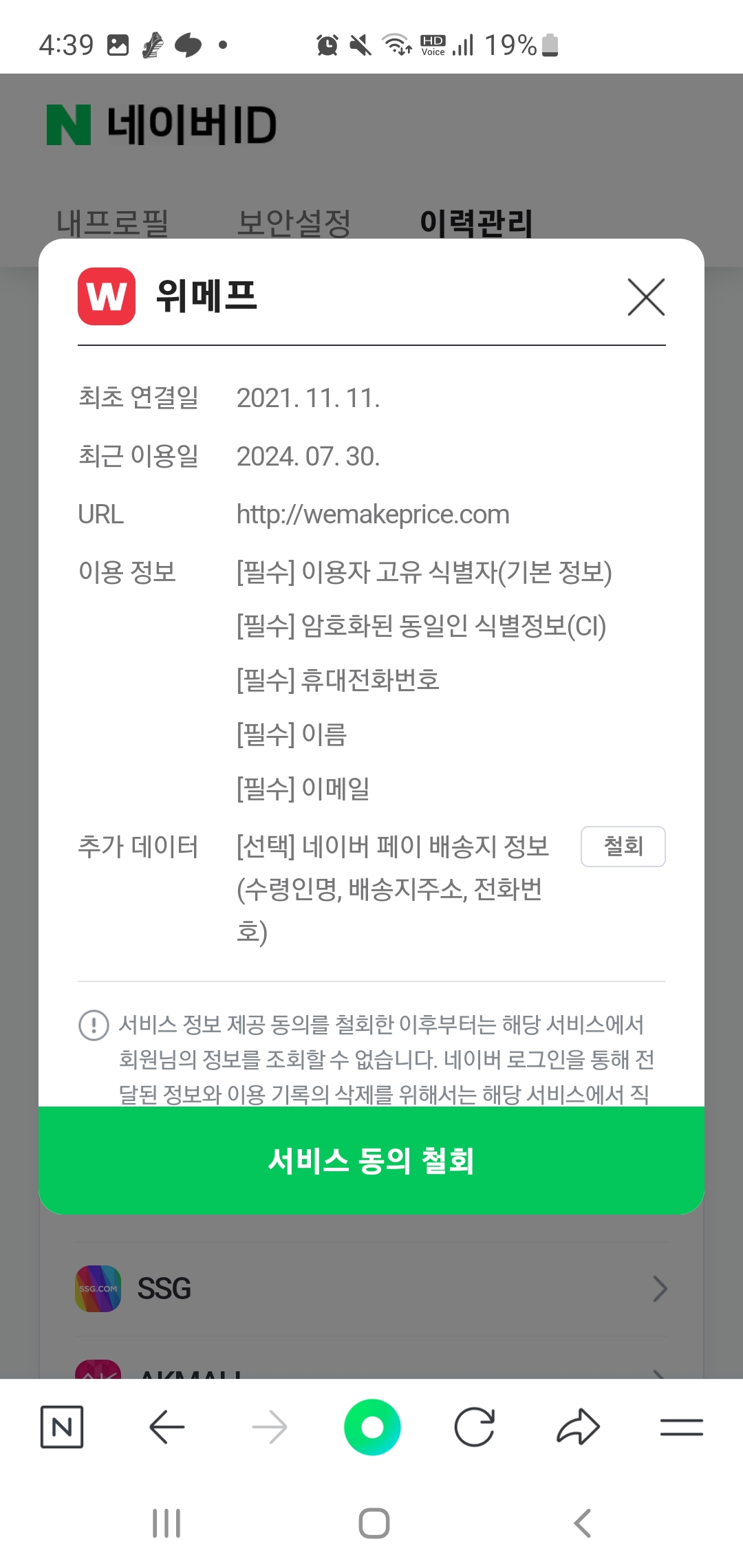Tap the share icon in the browser toolbar
Screen dimensions: 743x1568
click(579, 1426)
